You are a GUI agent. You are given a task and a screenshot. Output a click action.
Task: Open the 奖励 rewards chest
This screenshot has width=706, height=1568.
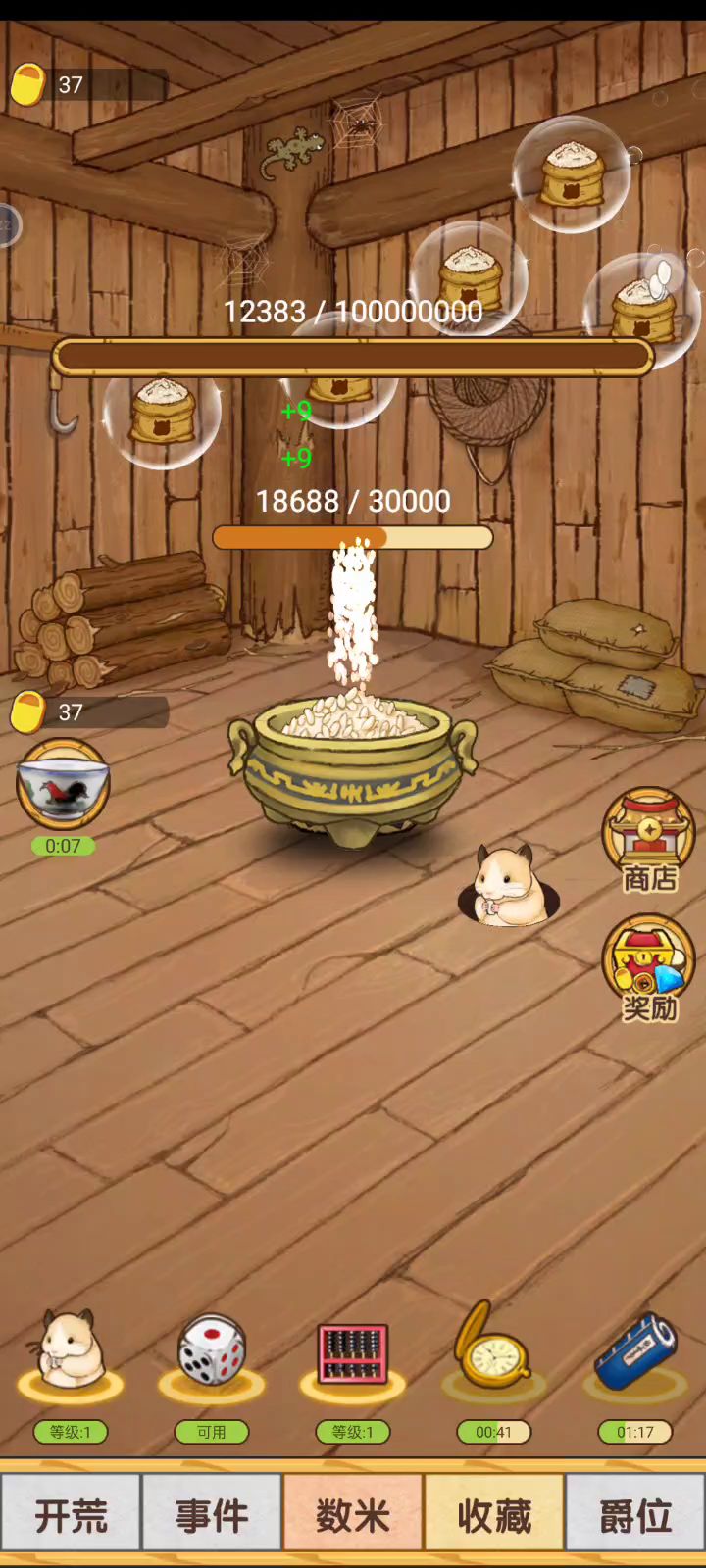pyautogui.click(x=648, y=967)
